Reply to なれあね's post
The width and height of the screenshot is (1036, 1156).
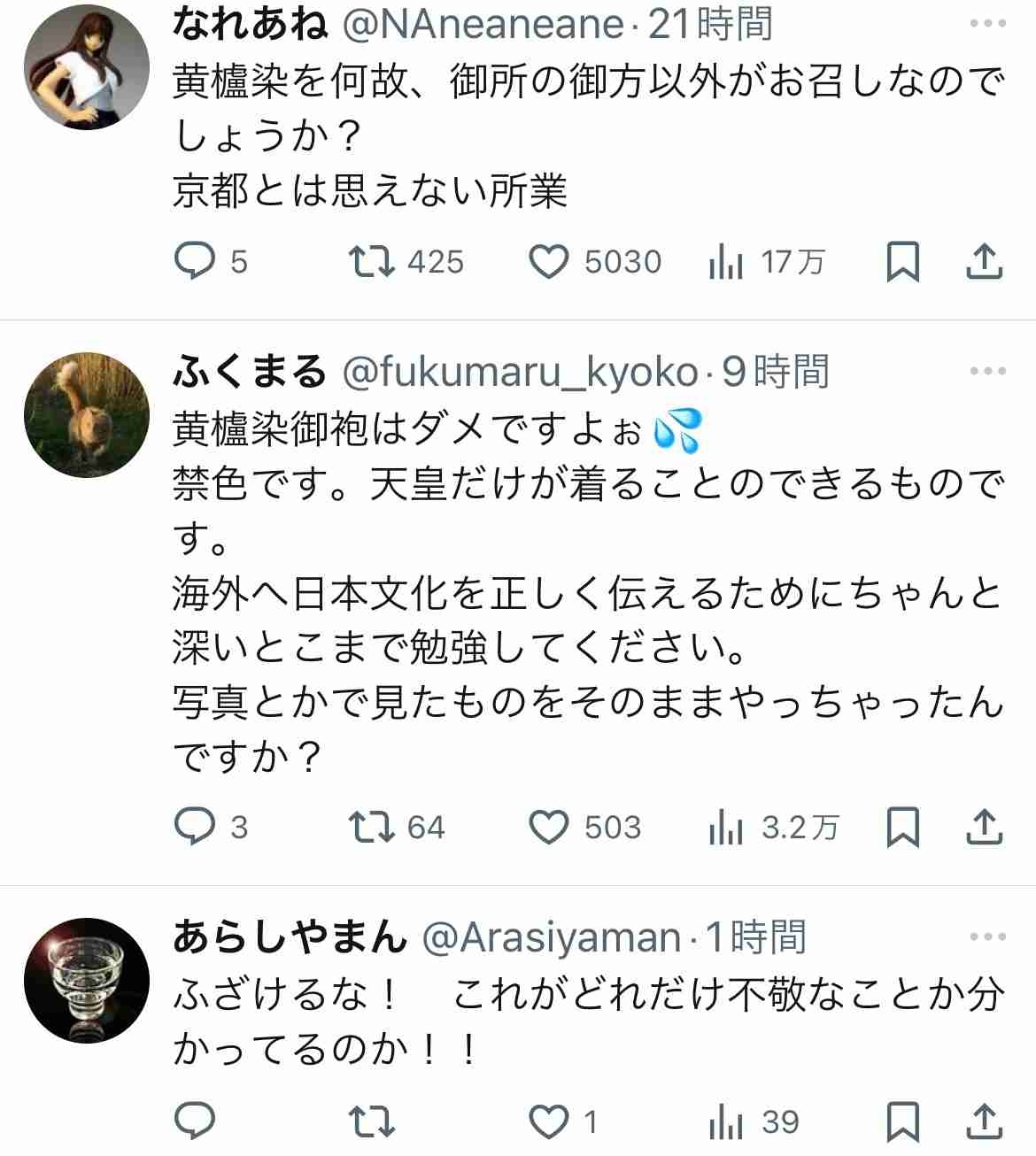pyautogui.click(x=195, y=262)
